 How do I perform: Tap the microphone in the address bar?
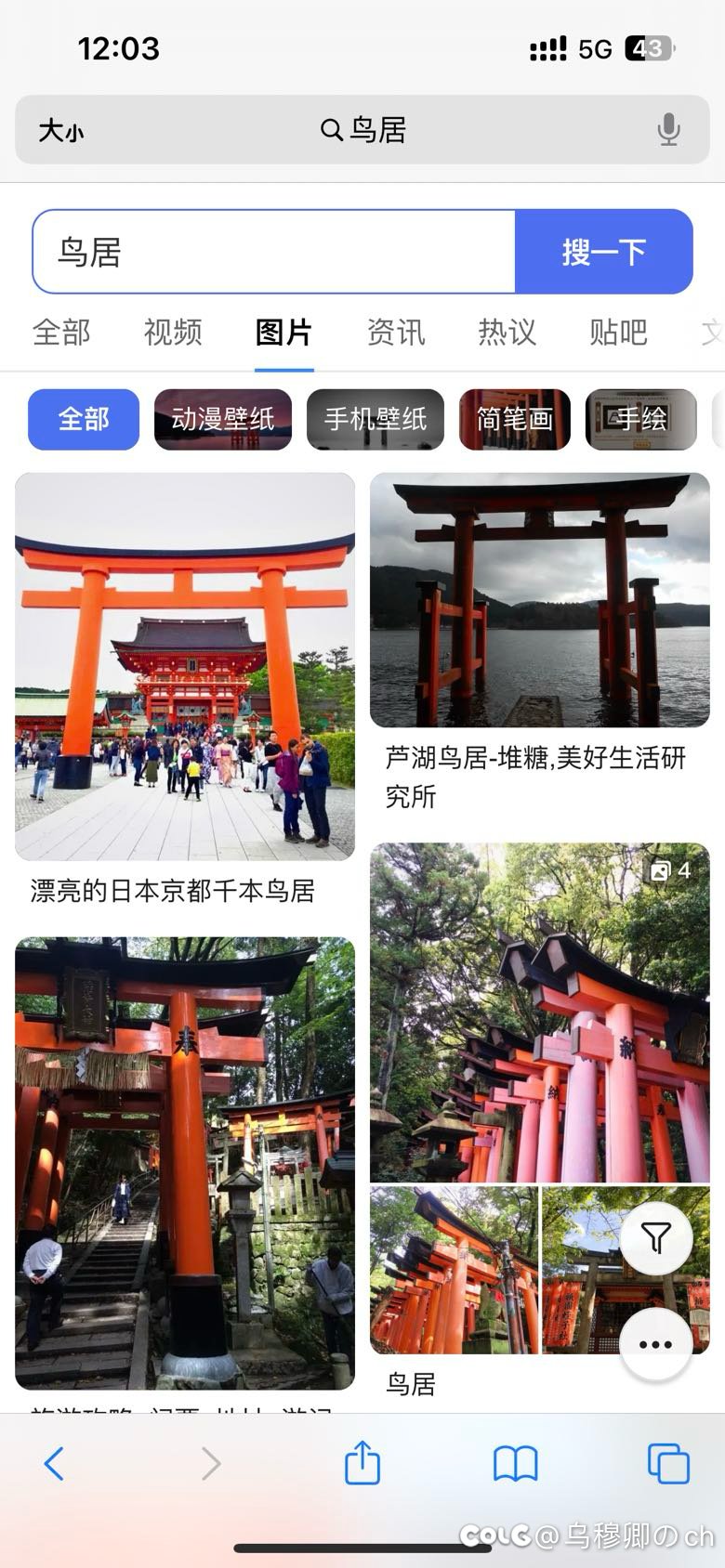[668, 129]
